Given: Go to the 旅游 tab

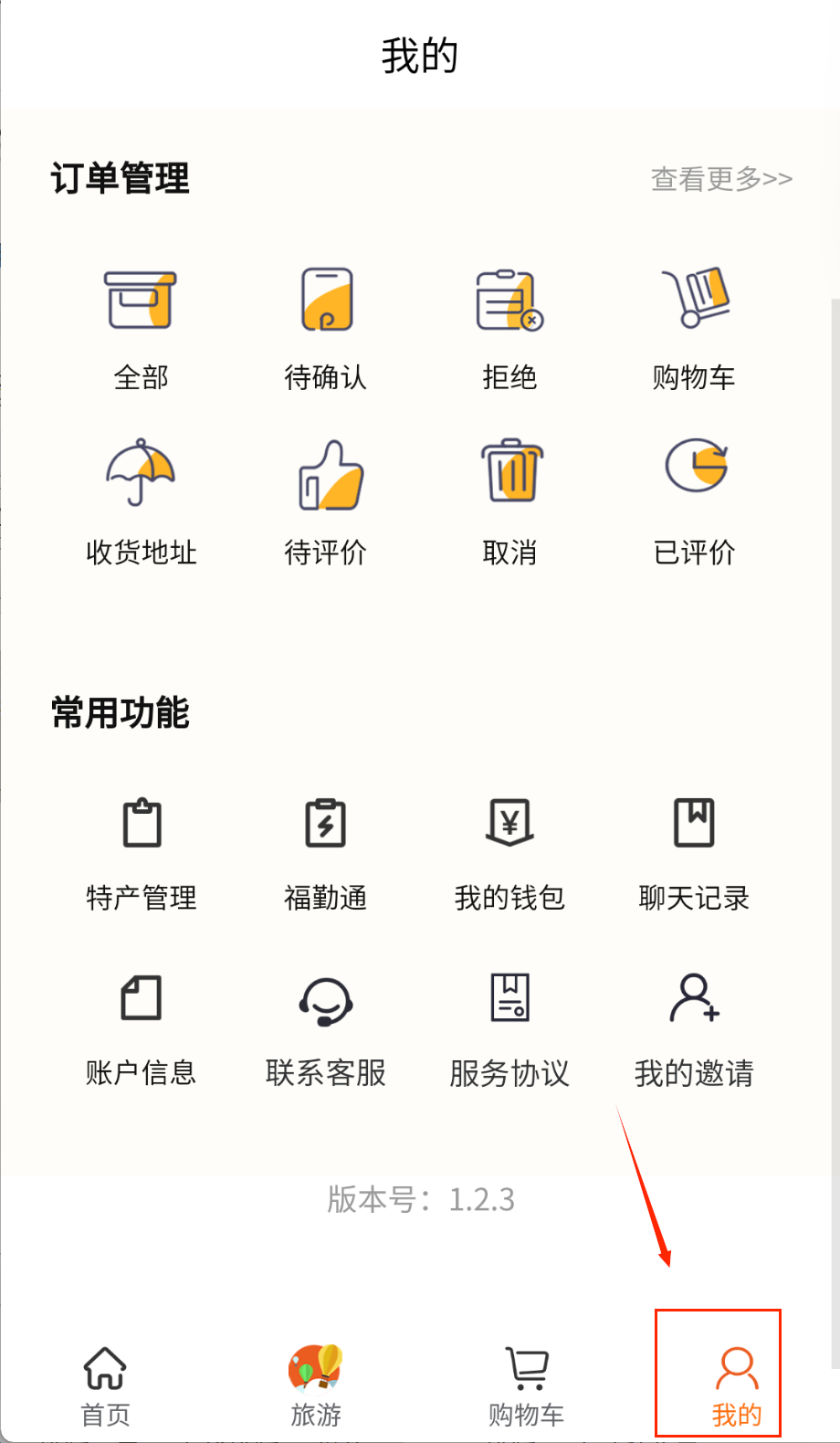Looking at the screenshot, I should [316, 1385].
